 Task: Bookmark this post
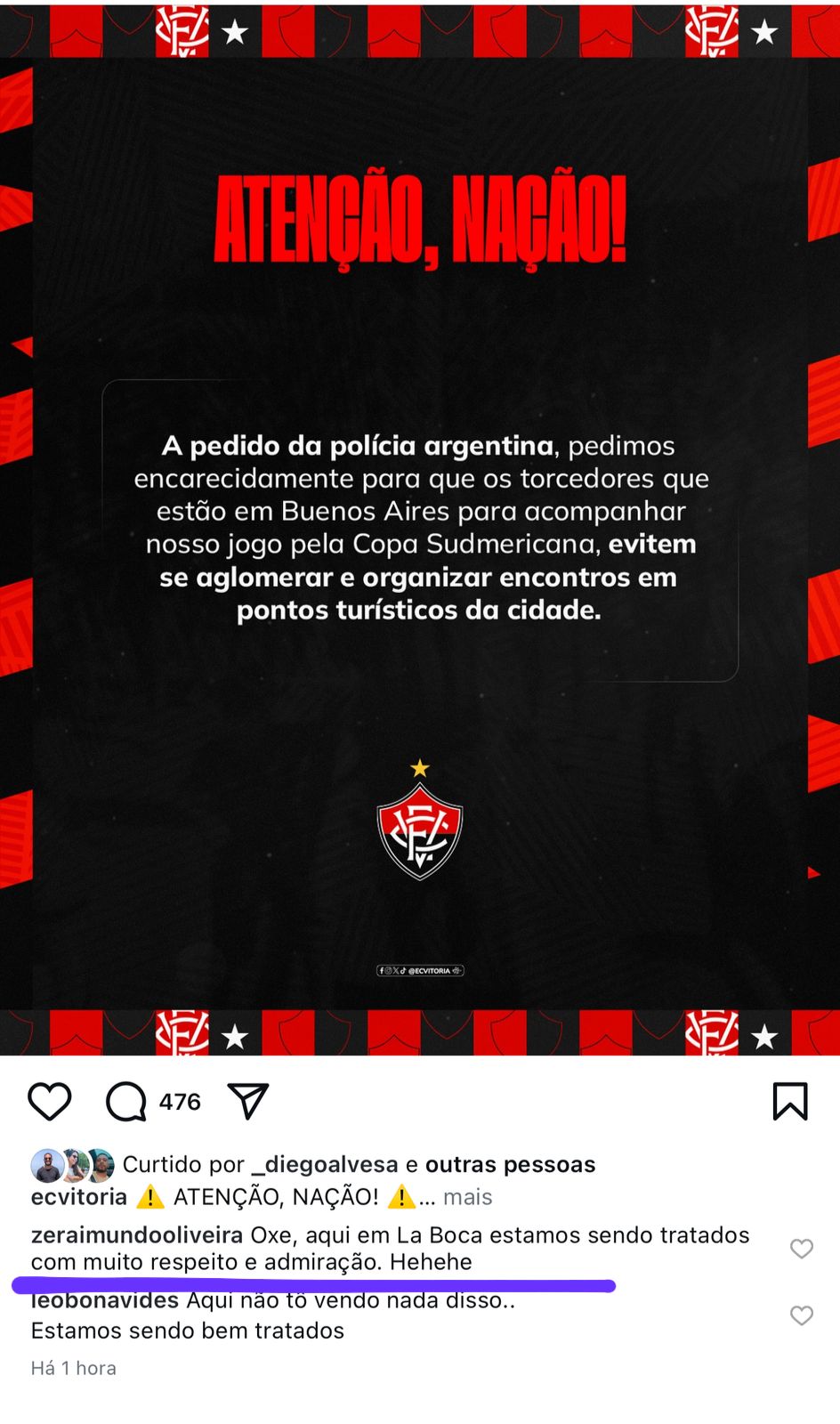pyautogui.click(x=790, y=1102)
